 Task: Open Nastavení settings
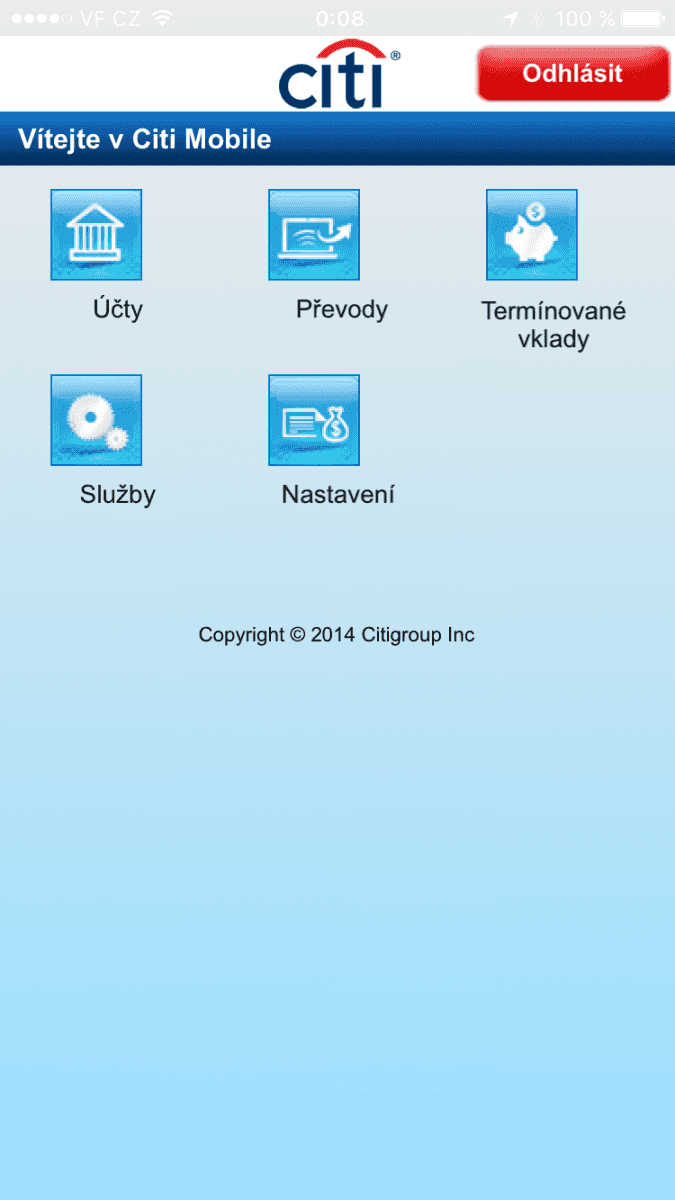[x=314, y=420]
